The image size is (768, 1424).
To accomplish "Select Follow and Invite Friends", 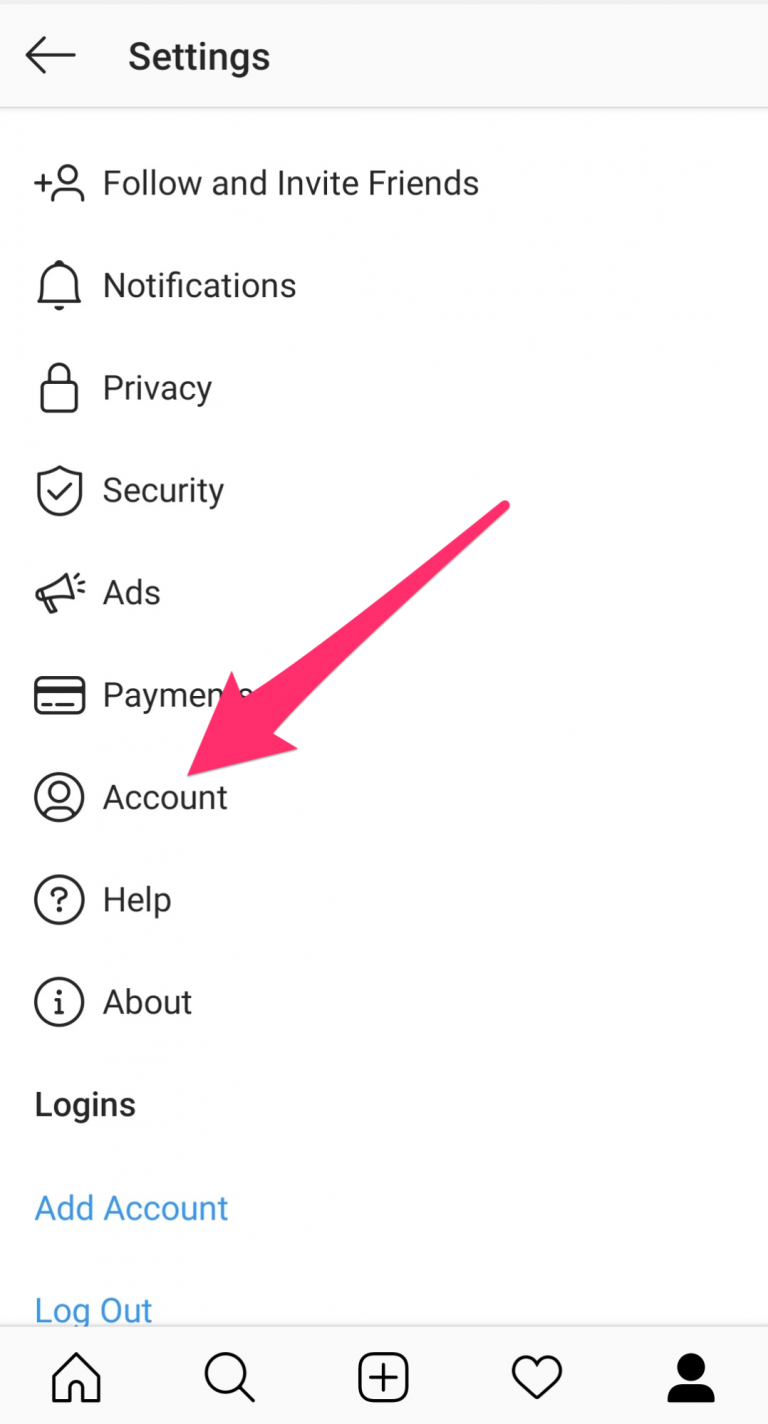I will [290, 183].
